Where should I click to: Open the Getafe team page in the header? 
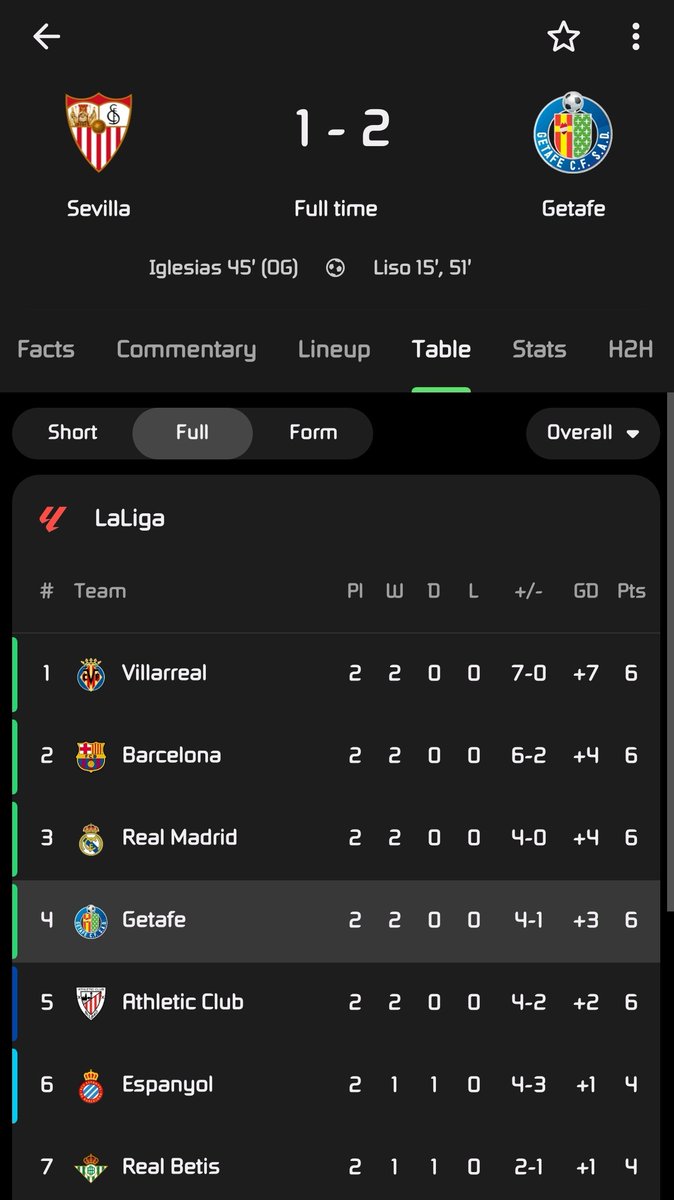tap(573, 155)
